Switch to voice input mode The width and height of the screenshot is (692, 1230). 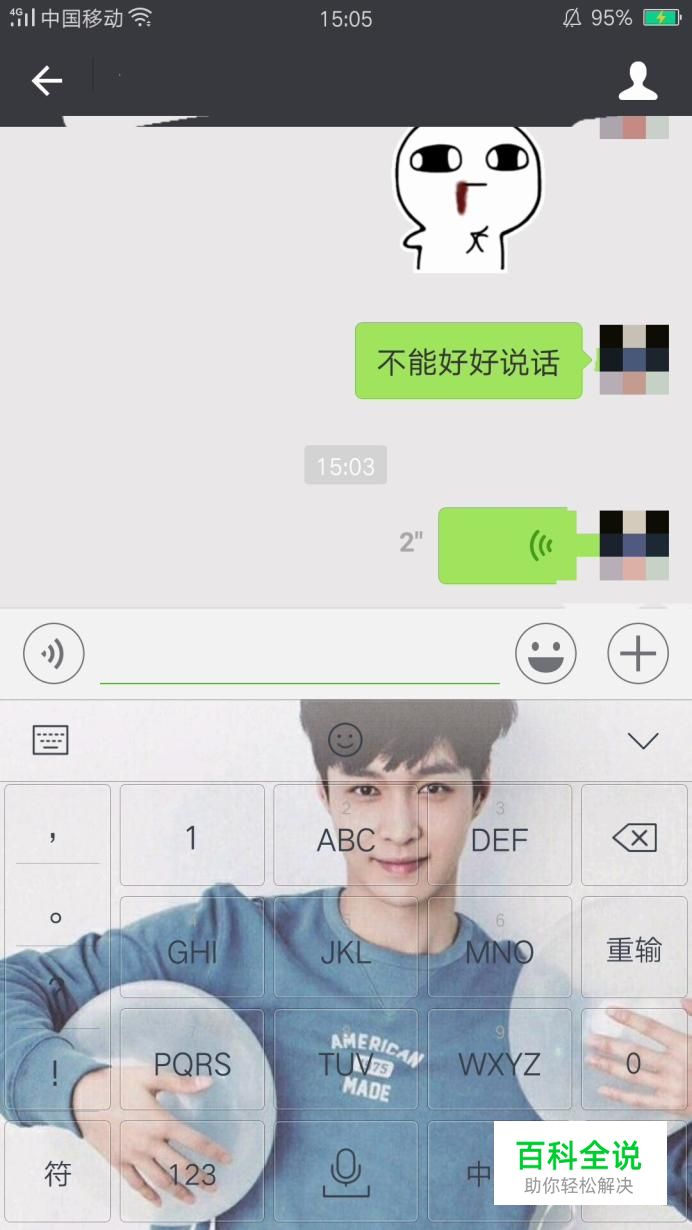[x=54, y=654]
